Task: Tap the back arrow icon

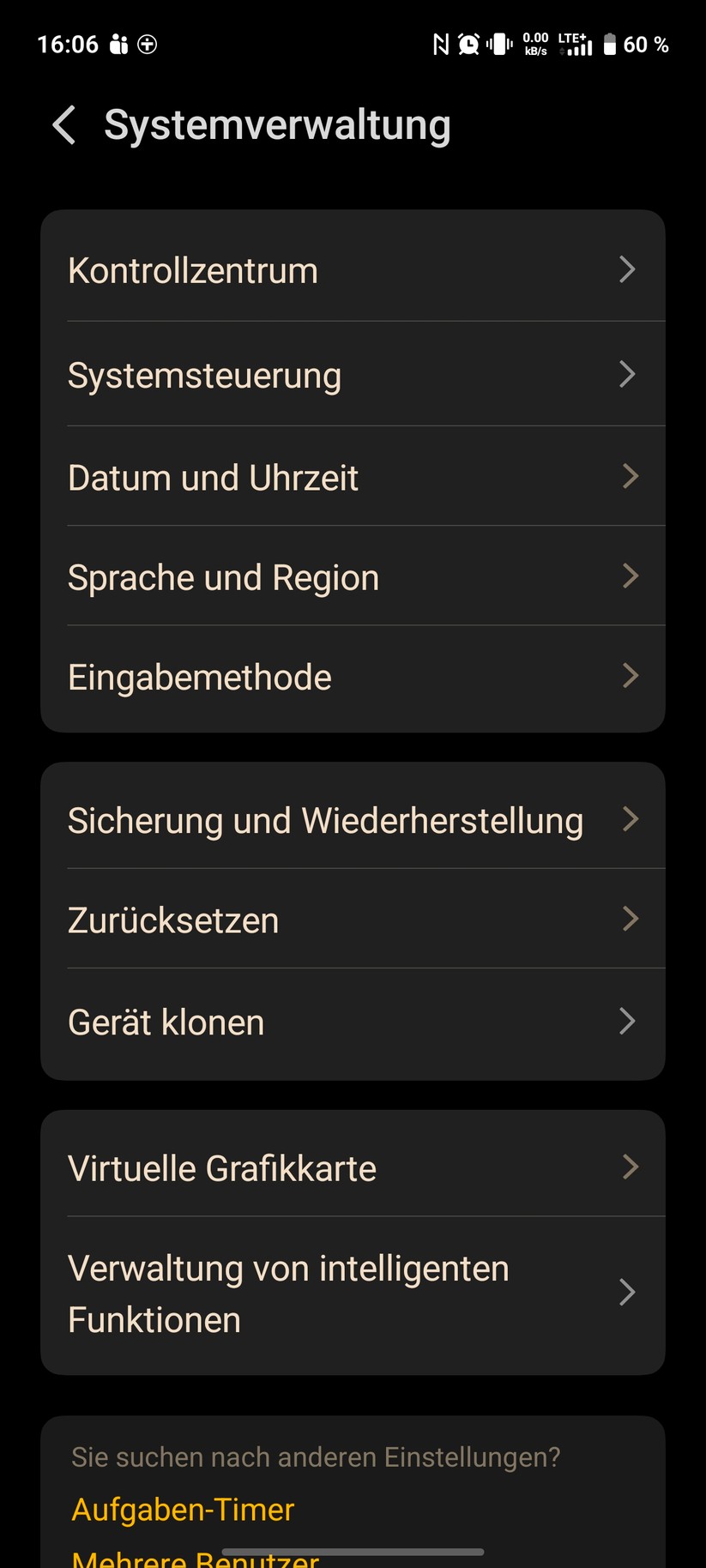Action: 63,125
